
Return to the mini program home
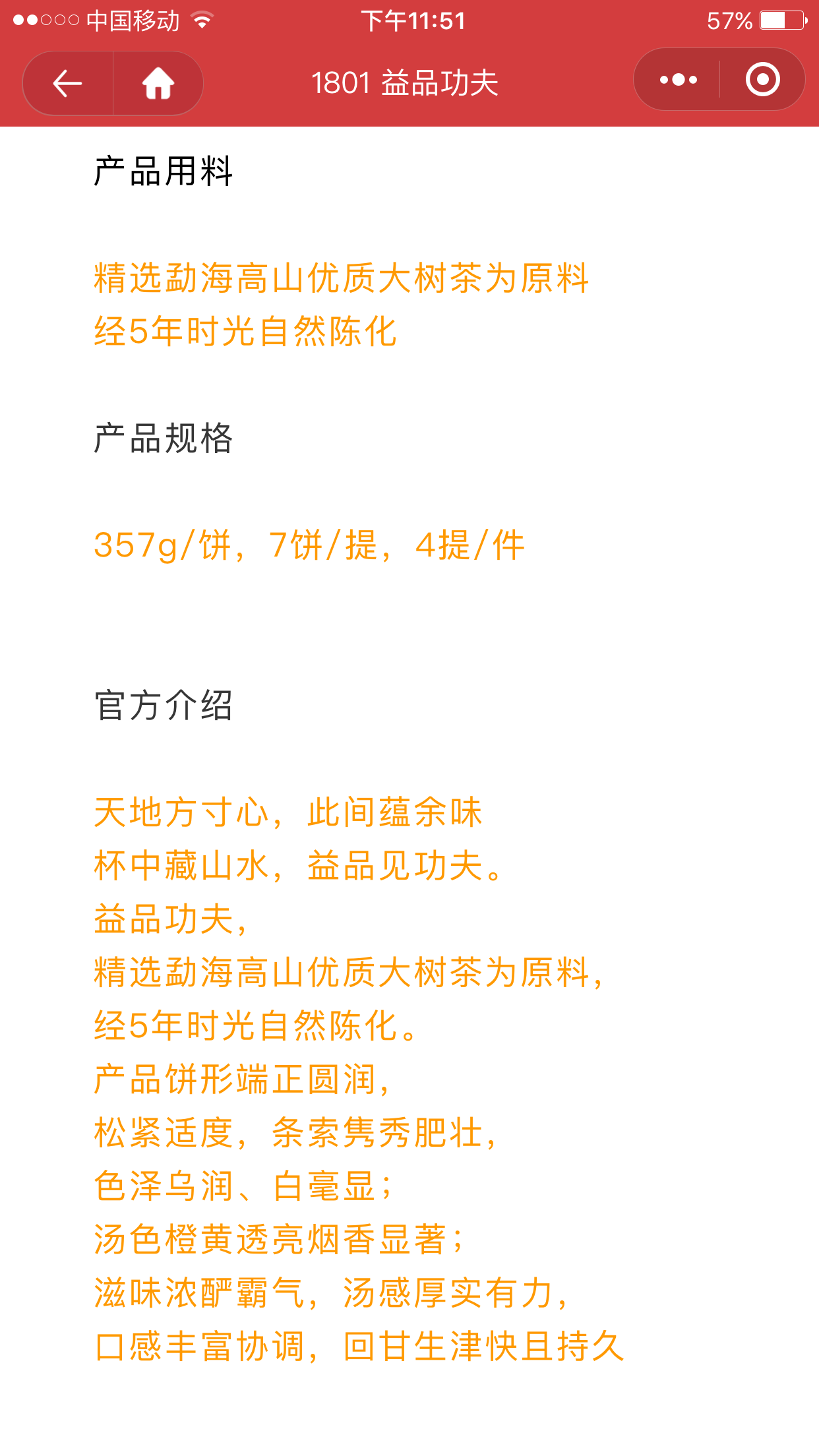158,83
